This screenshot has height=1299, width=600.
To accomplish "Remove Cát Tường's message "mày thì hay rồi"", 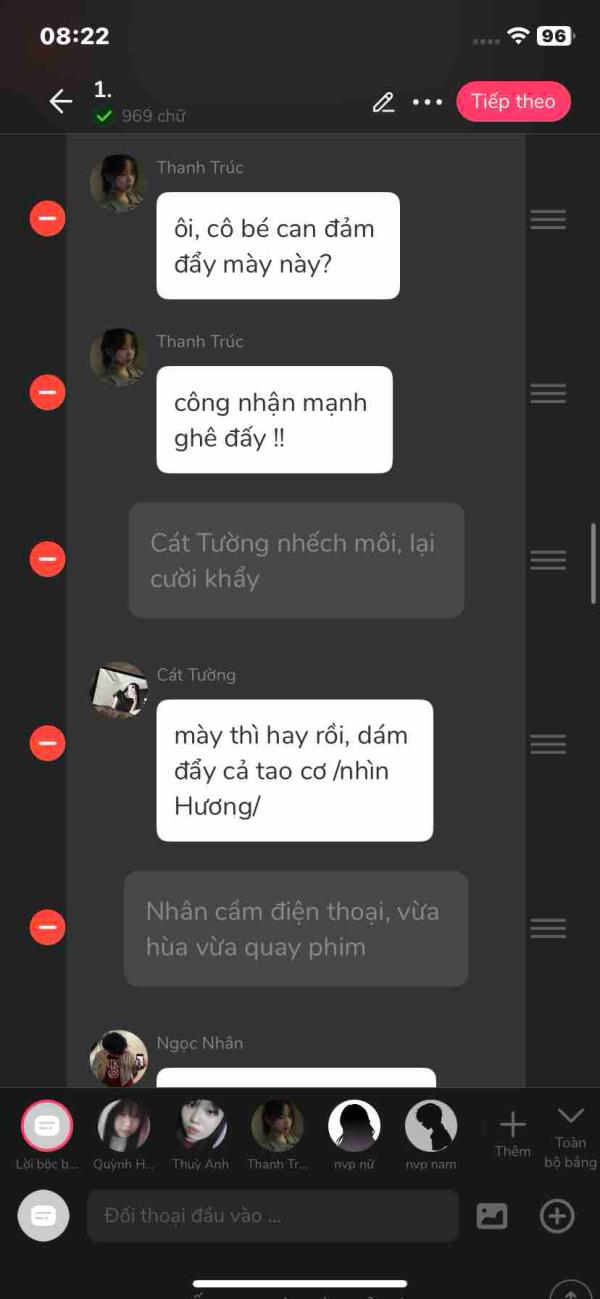I will (x=47, y=743).
